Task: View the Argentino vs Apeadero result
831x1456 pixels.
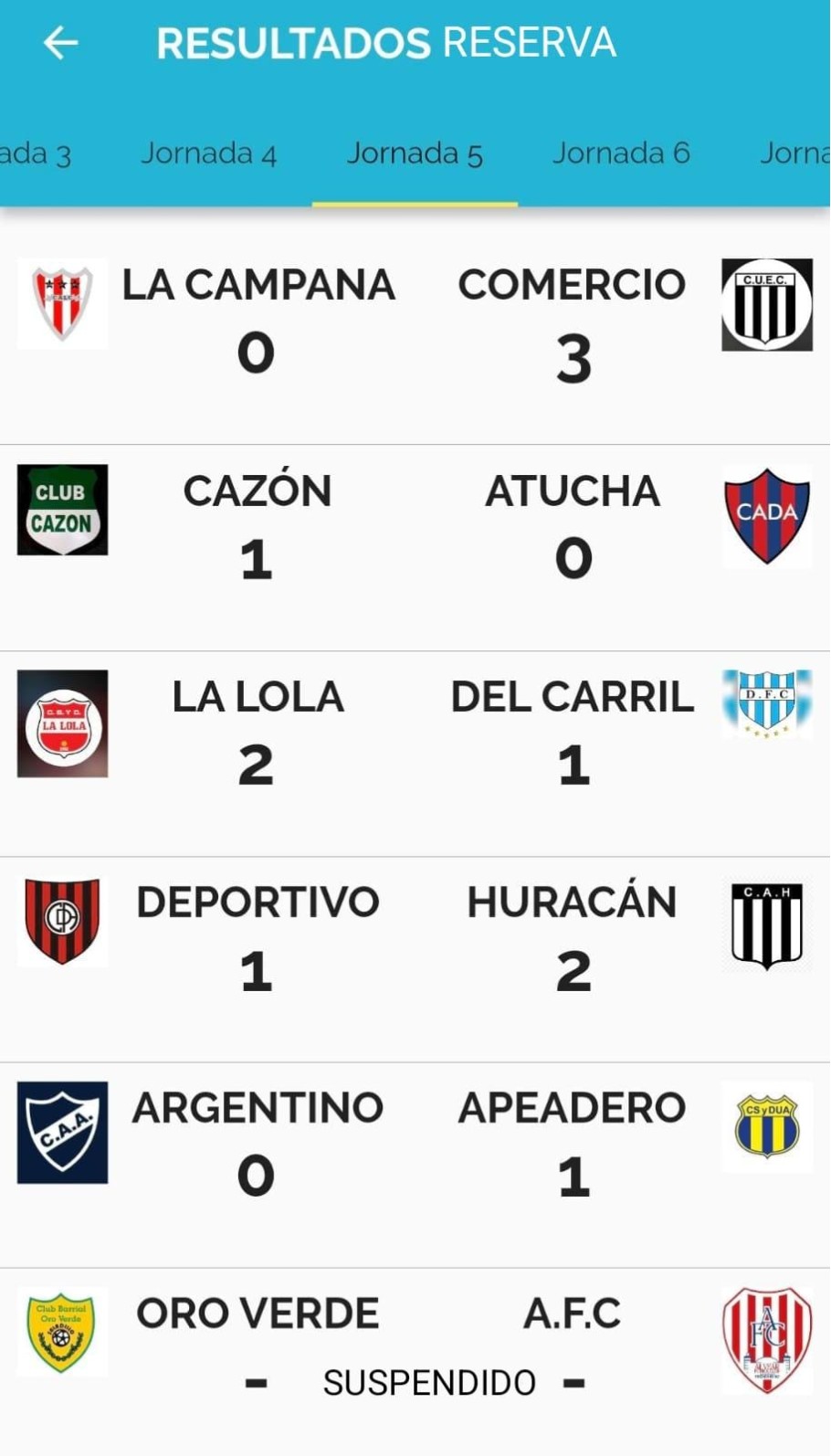Action: (x=415, y=1146)
